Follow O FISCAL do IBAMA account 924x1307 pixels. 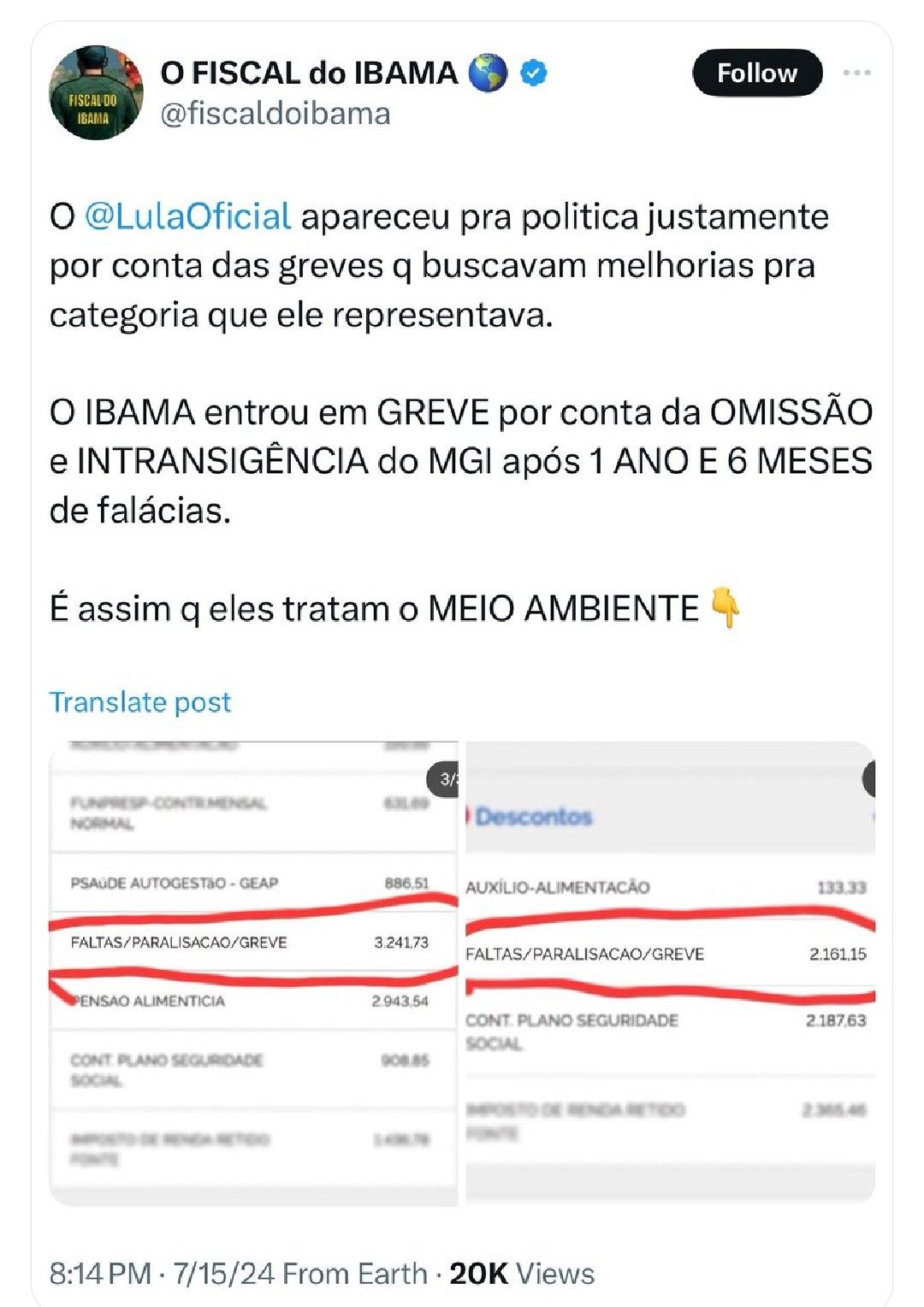(756, 74)
